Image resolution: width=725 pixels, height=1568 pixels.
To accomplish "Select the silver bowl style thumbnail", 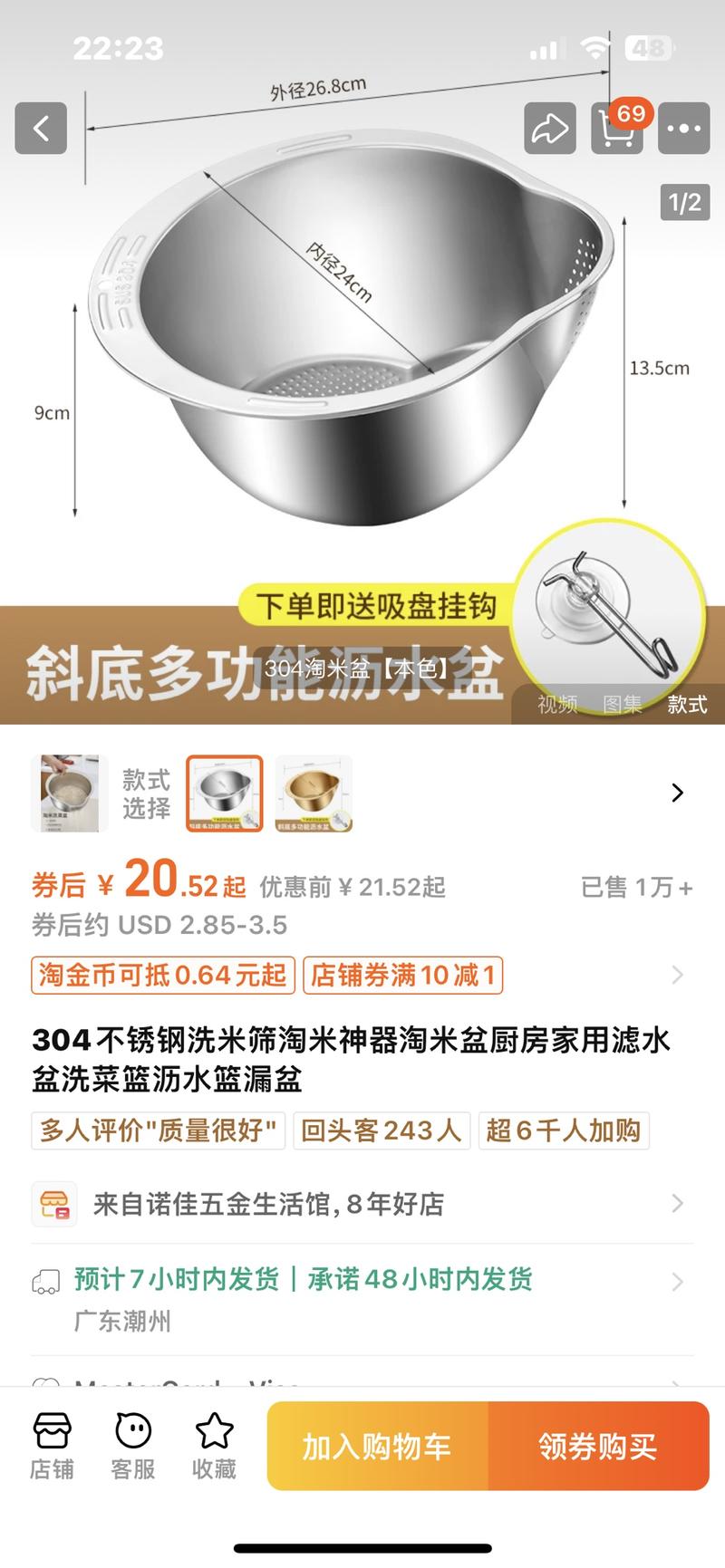I will pos(225,793).
